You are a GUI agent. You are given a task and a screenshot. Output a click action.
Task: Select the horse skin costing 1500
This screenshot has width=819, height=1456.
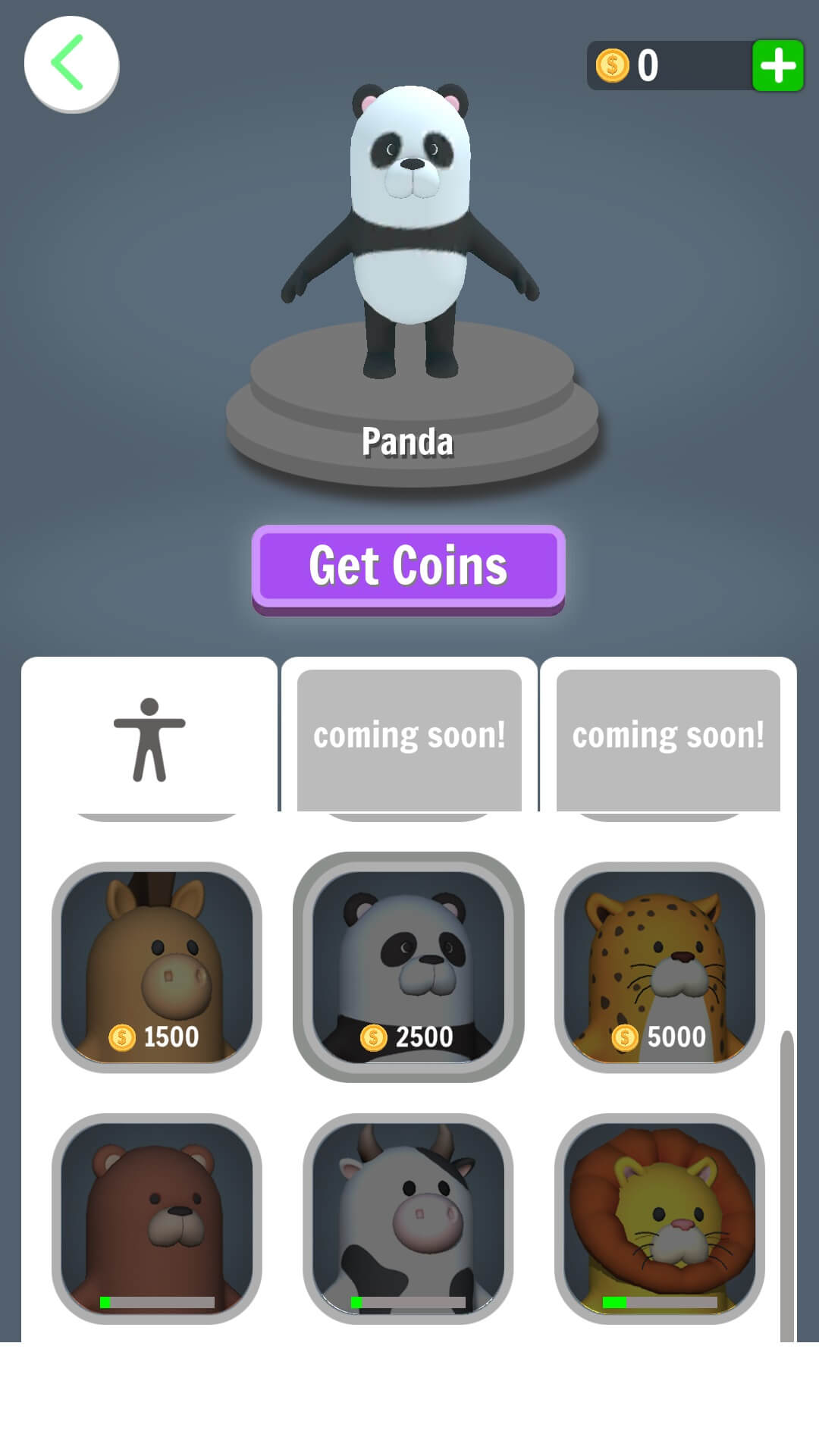tap(157, 967)
